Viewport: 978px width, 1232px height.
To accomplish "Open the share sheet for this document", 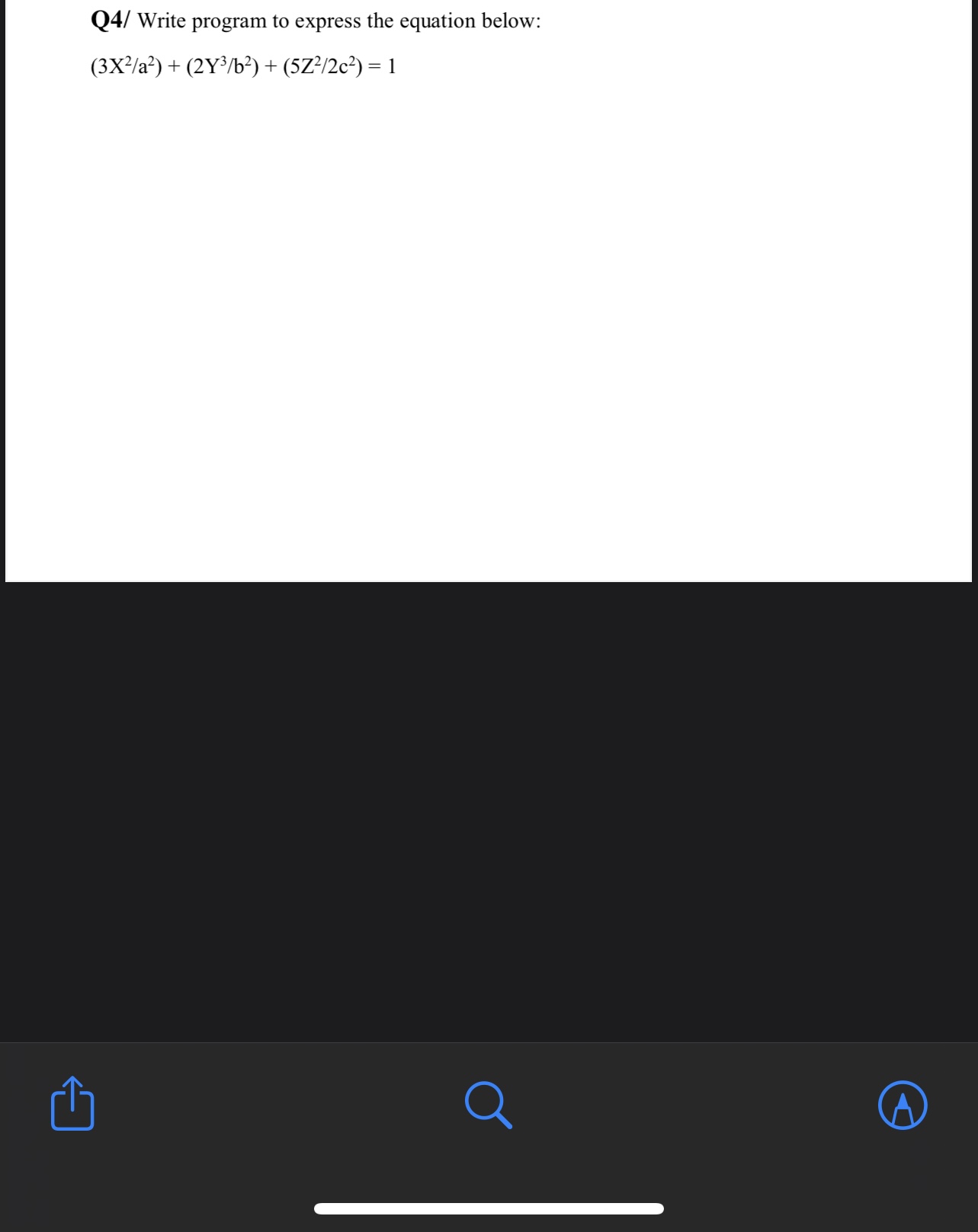I will [72, 1104].
